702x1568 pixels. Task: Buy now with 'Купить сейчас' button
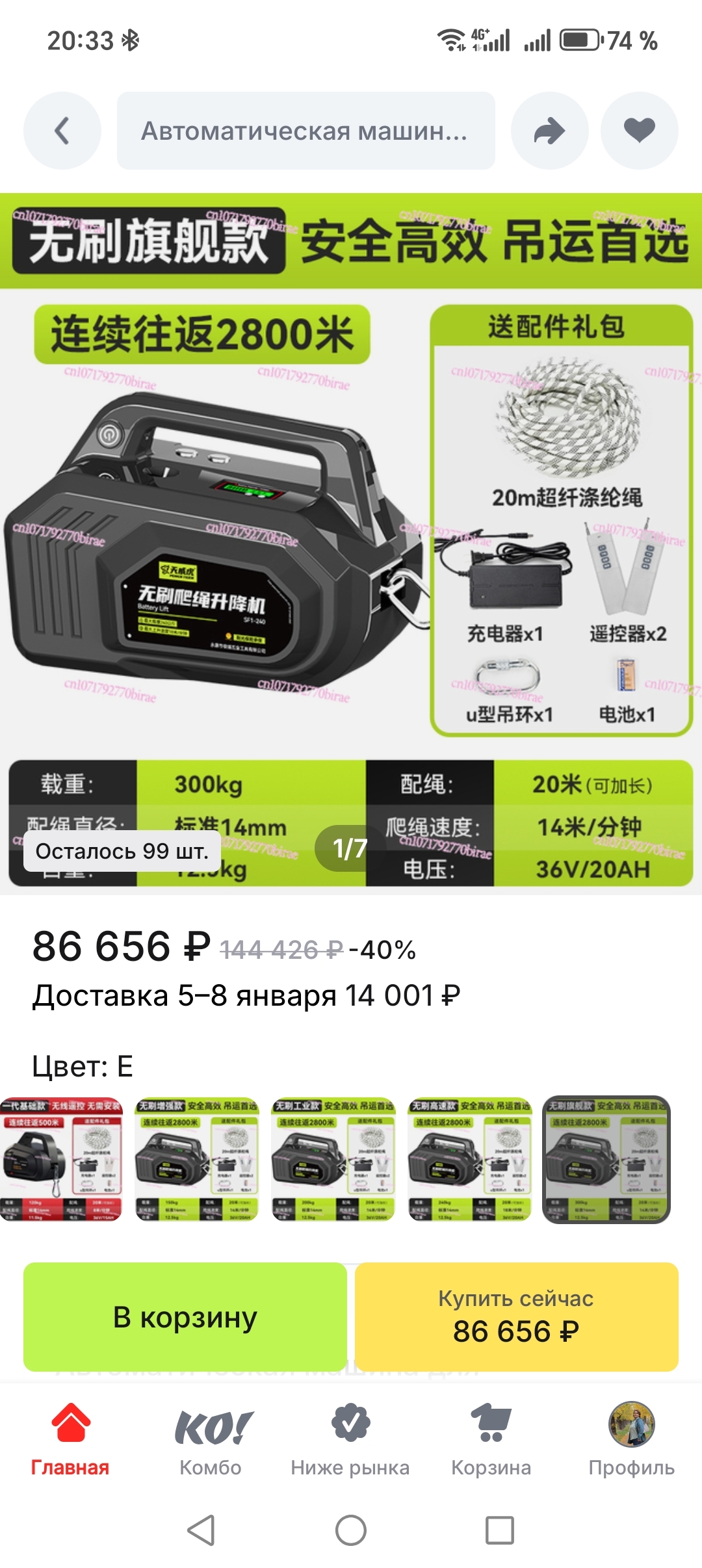[516, 1317]
